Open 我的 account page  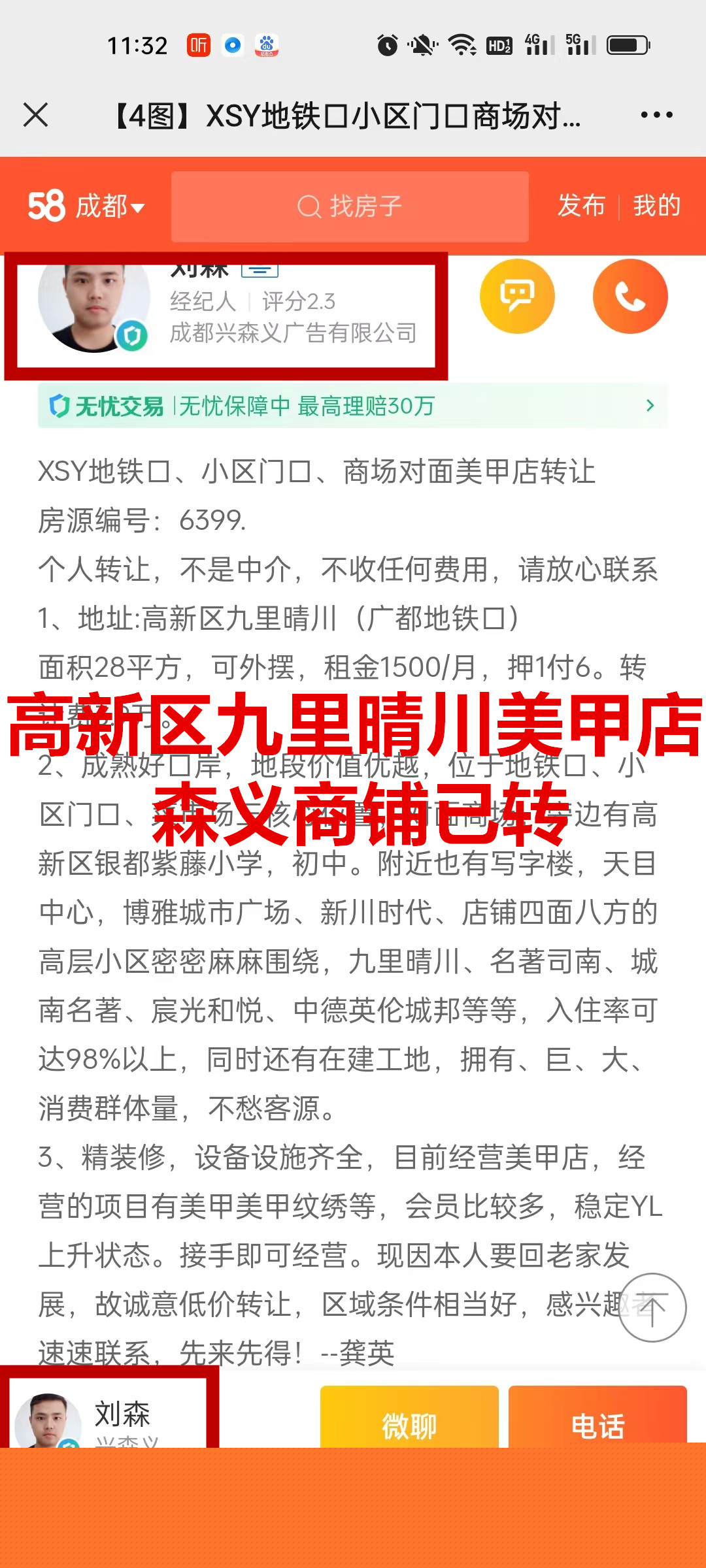pyautogui.click(x=656, y=206)
